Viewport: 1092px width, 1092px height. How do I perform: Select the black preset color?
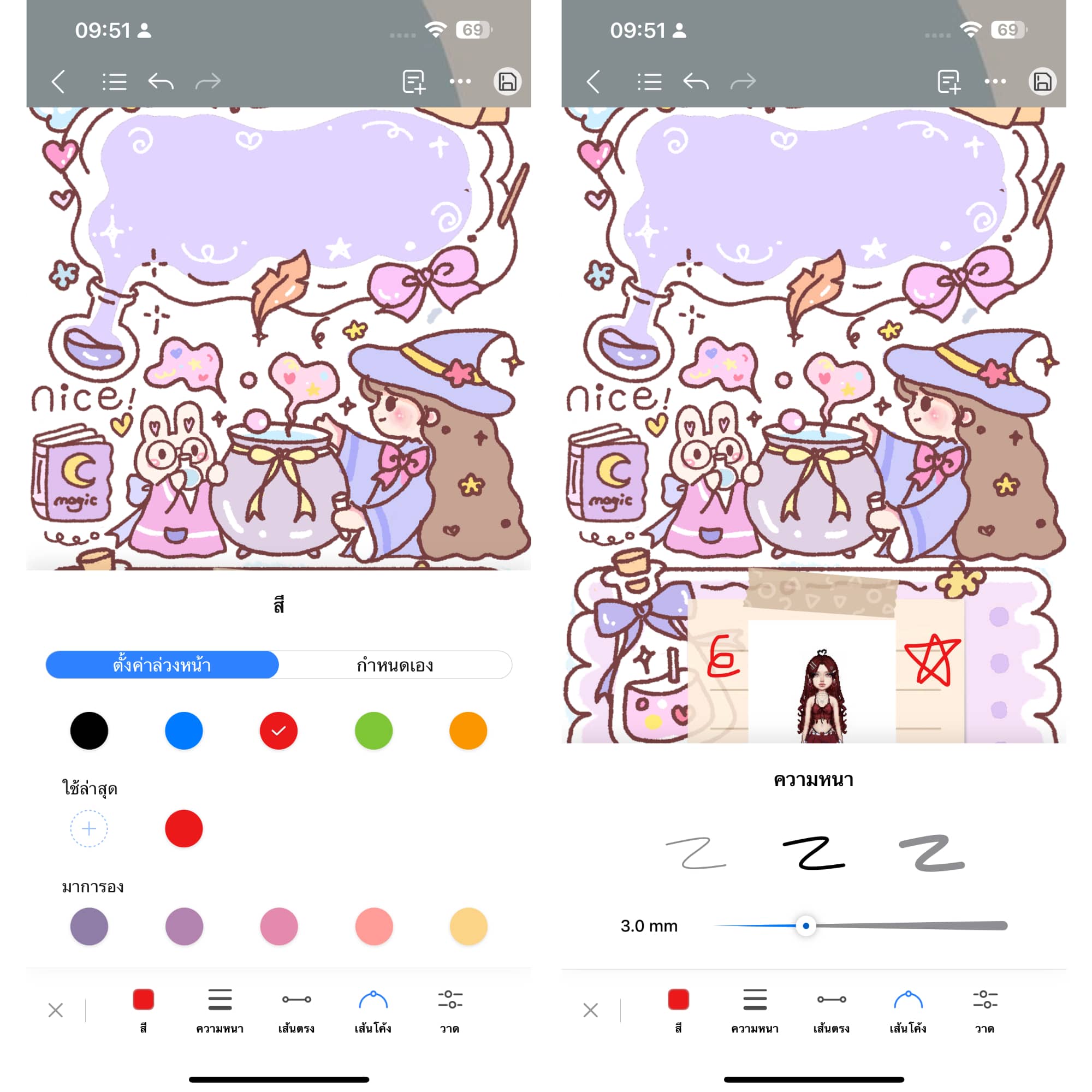point(89,730)
